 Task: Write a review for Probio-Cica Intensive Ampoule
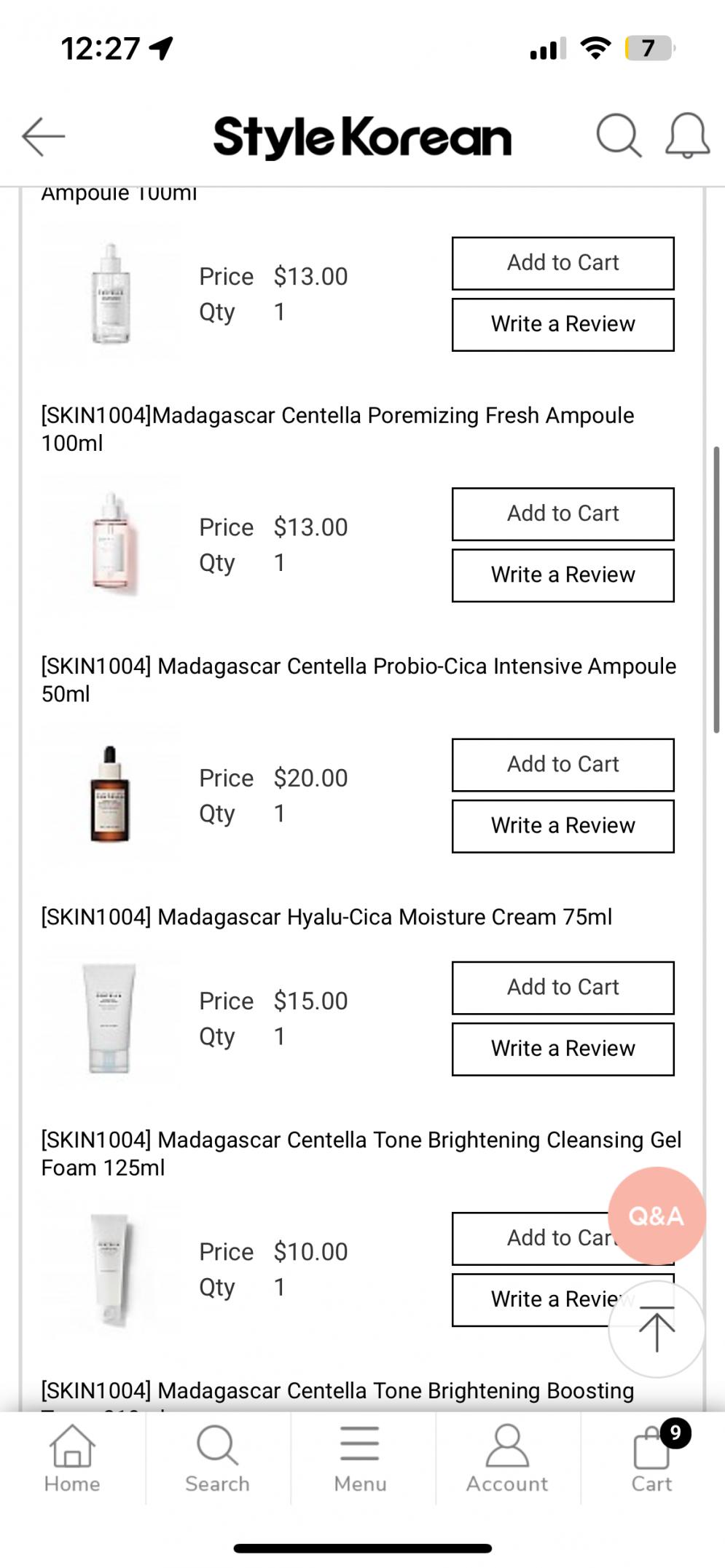pos(563,826)
